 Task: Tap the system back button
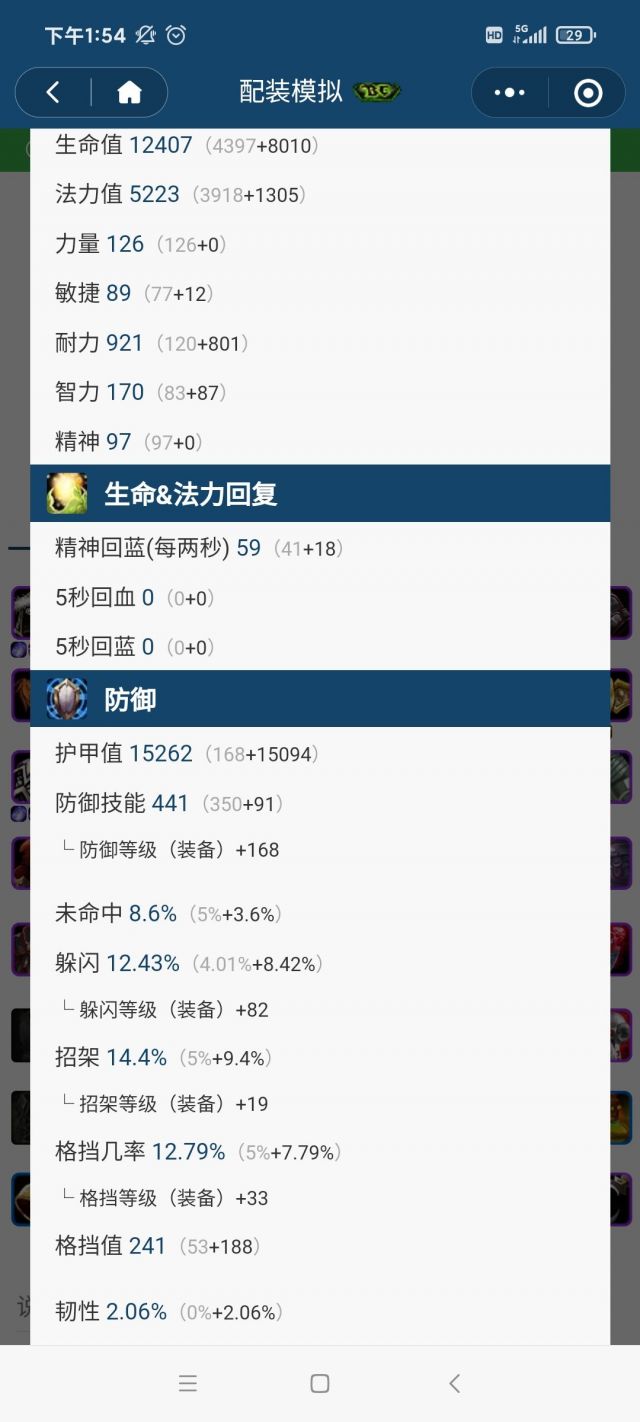[x=454, y=1383]
